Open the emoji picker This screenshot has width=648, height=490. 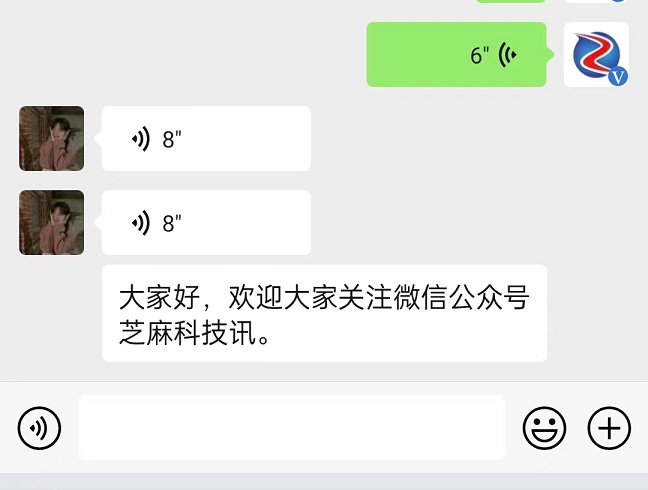(544, 428)
